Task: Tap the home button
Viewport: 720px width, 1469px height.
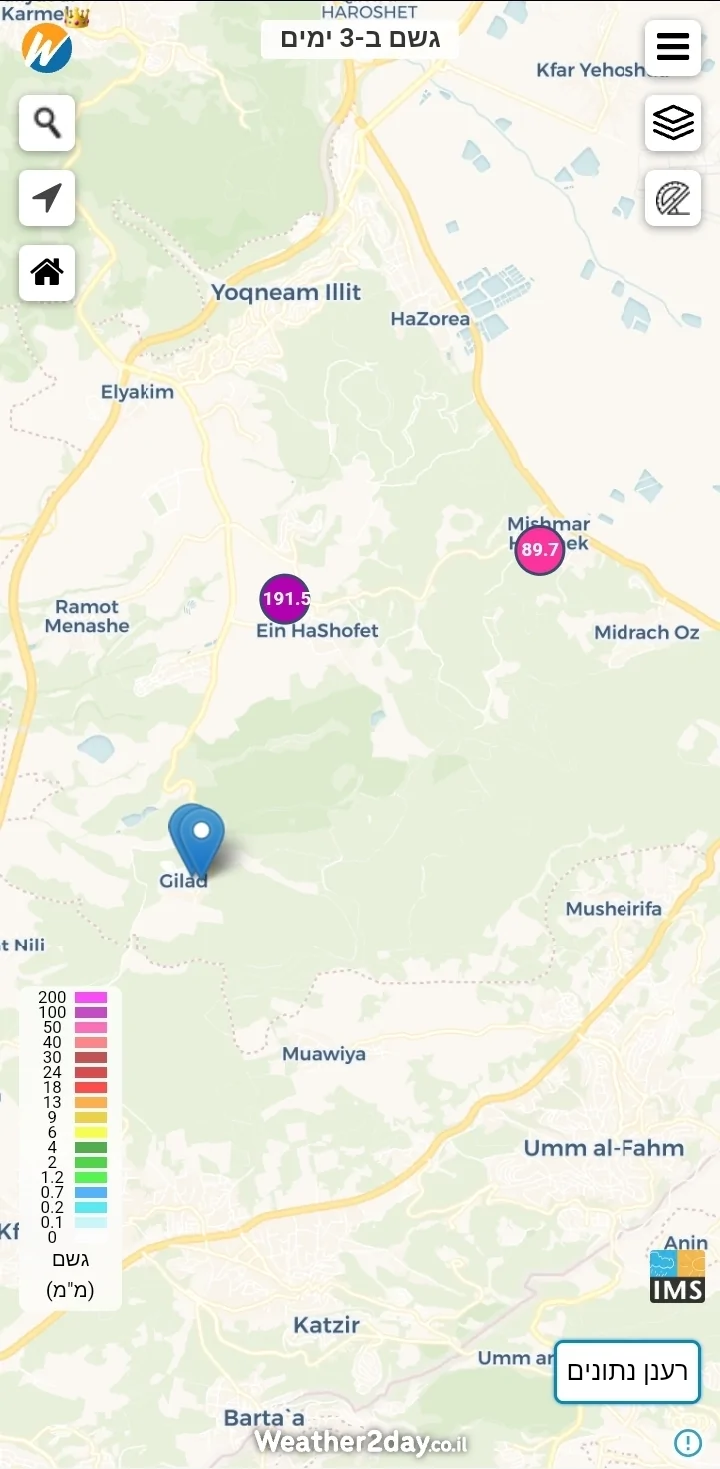Action: [47, 272]
